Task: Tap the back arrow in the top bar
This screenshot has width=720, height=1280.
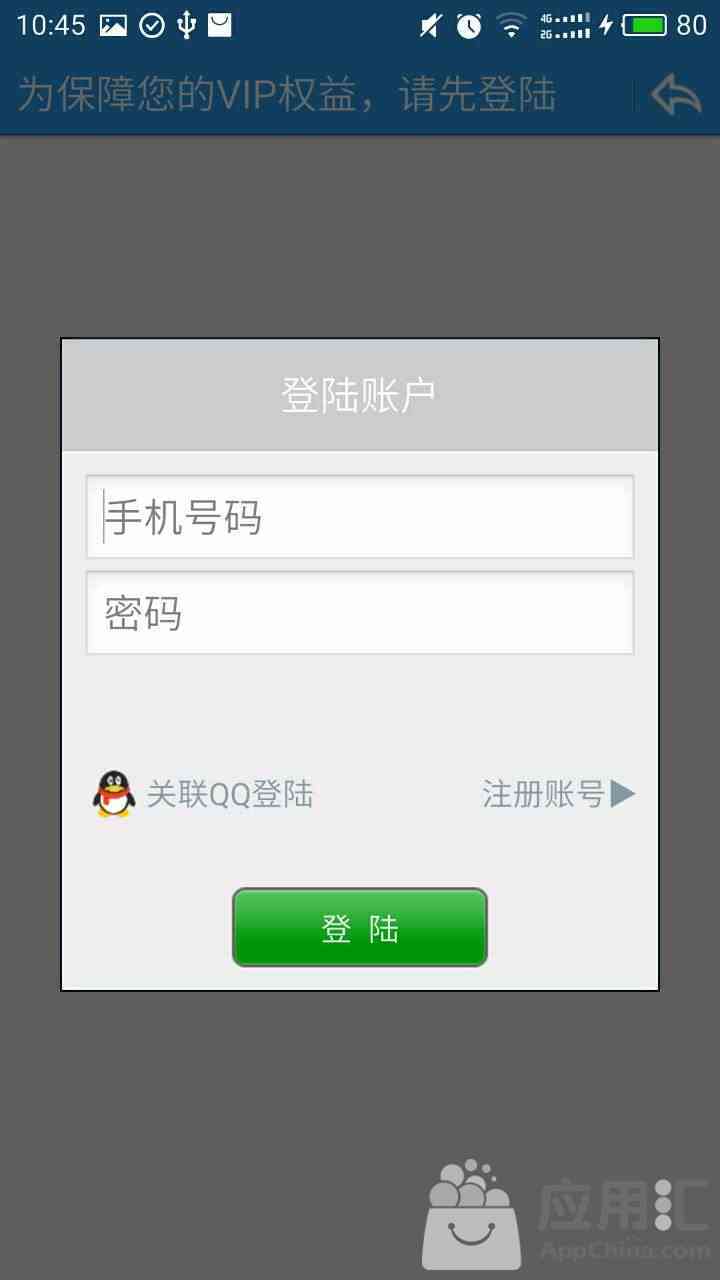Action: coord(676,96)
